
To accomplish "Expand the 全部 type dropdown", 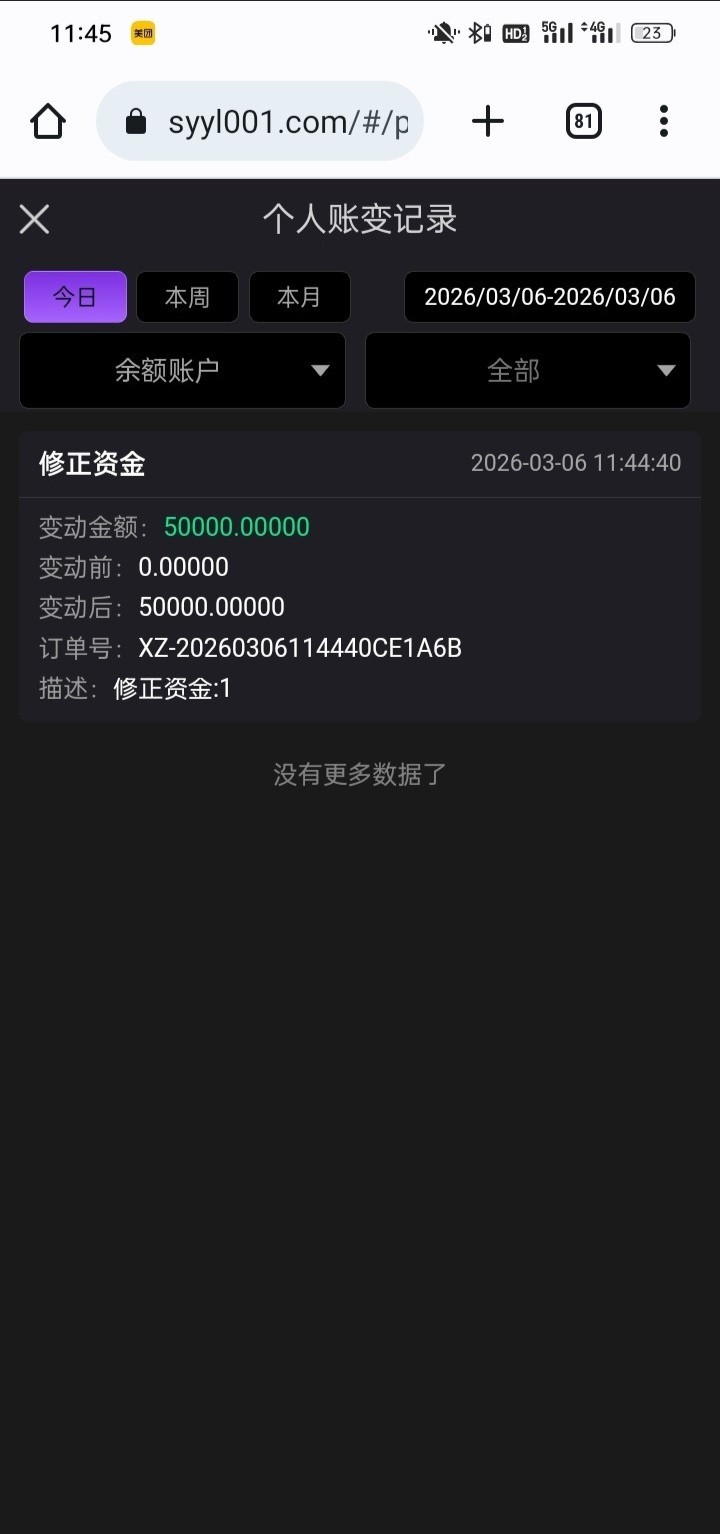I will click(x=527, y=371).
